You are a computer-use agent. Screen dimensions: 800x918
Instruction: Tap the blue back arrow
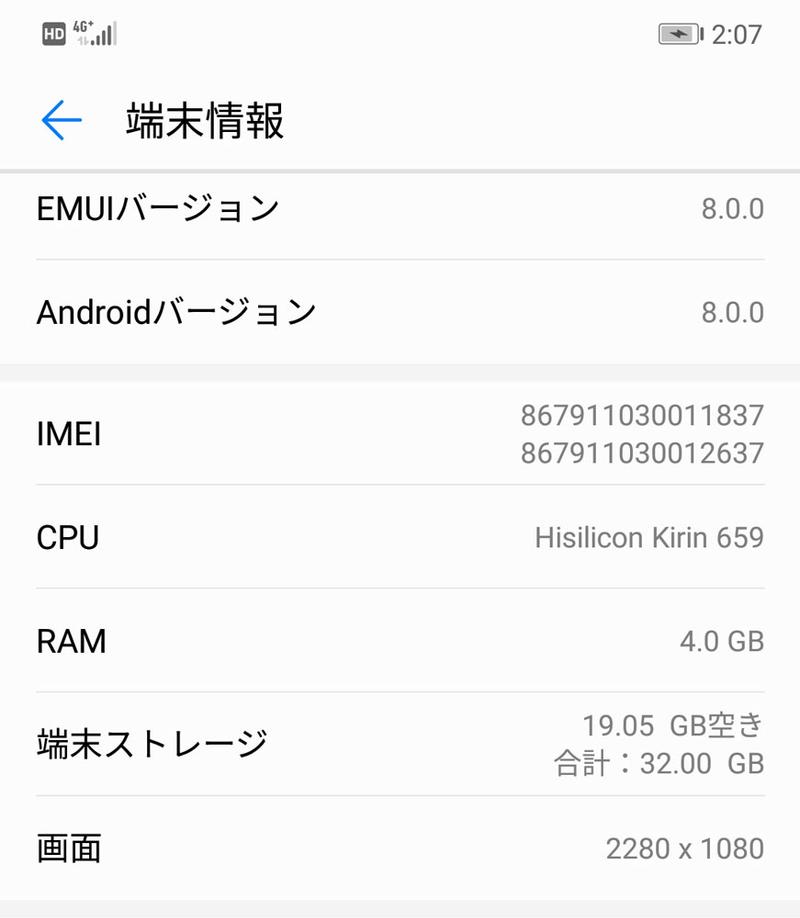pyautogui.click(x=61, y=119)
